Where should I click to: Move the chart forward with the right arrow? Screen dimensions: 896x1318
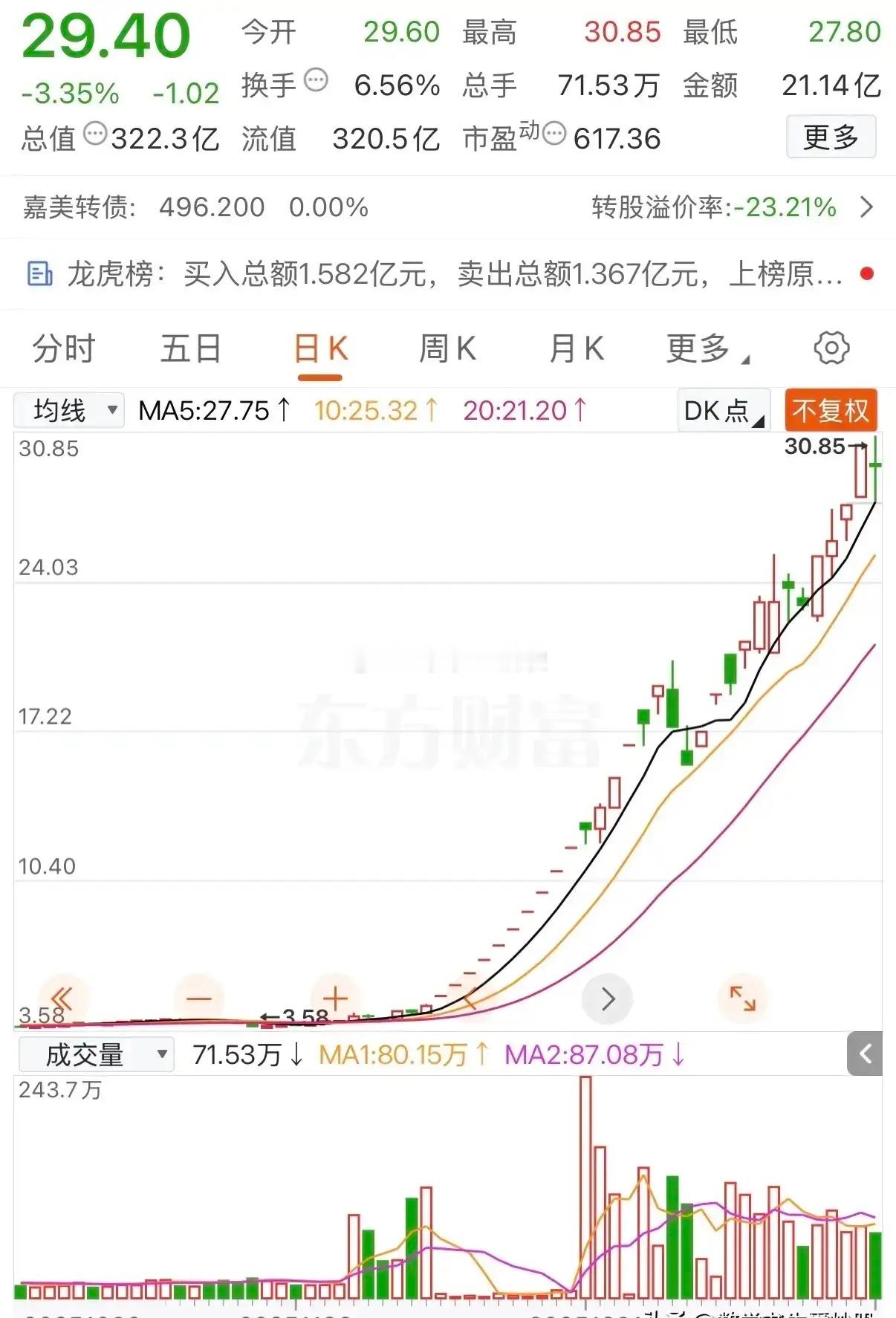pyautogui.click(x=608, y=999)
